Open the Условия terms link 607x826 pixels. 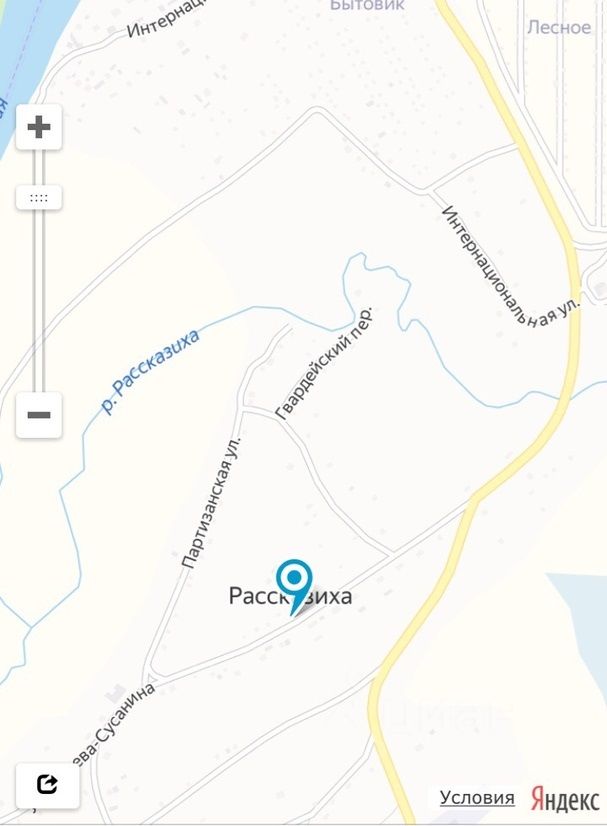coord(477,797)
